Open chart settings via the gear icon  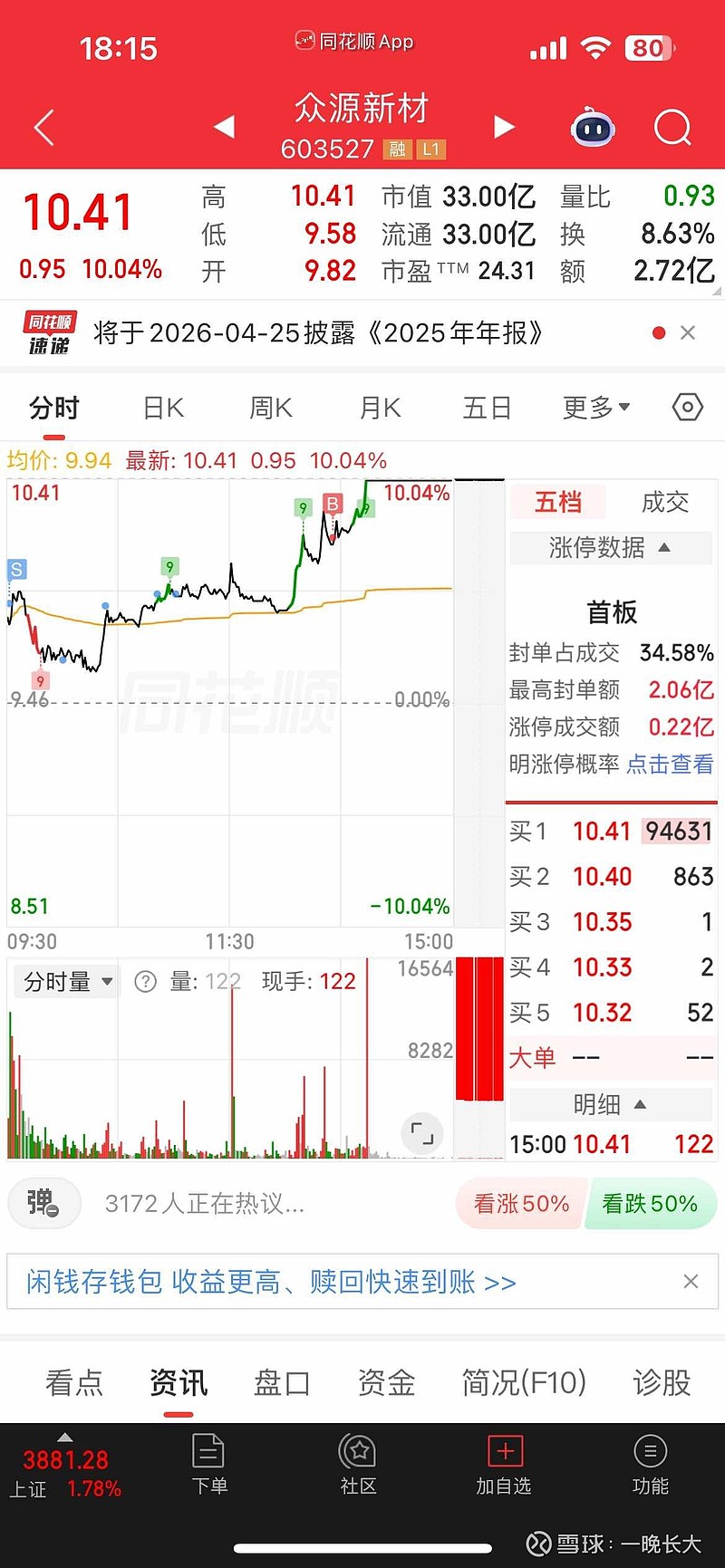(686, 408)
